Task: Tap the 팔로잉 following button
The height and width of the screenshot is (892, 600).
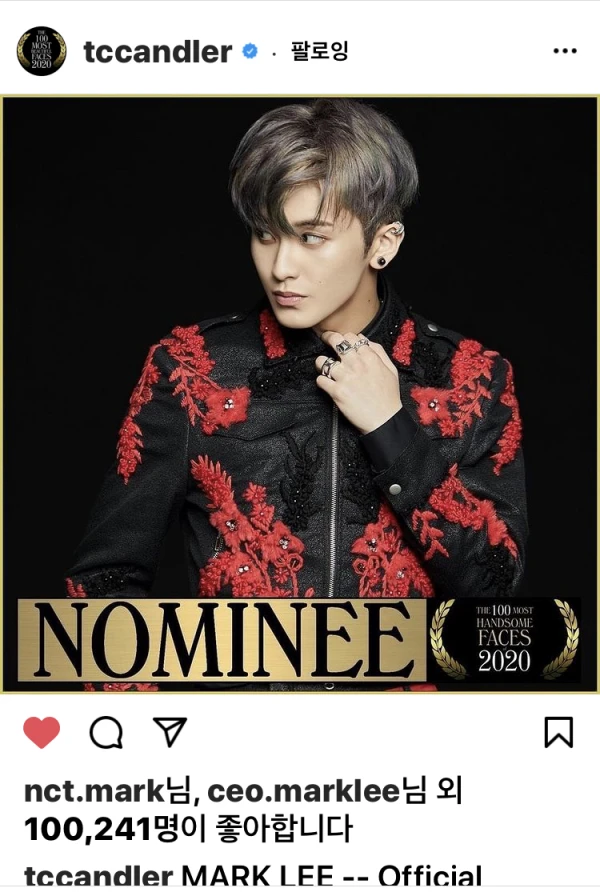Action: pyautogui.click(x=319, y=52)
